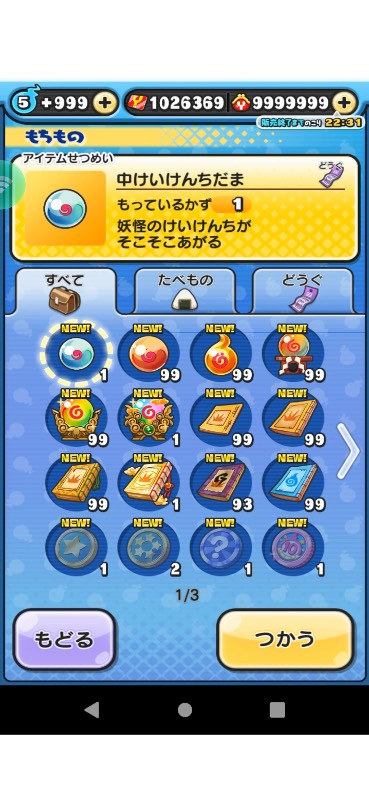Go back with the もどる button
This screenshot has height=800, width=369.
[x=65, y=640]
